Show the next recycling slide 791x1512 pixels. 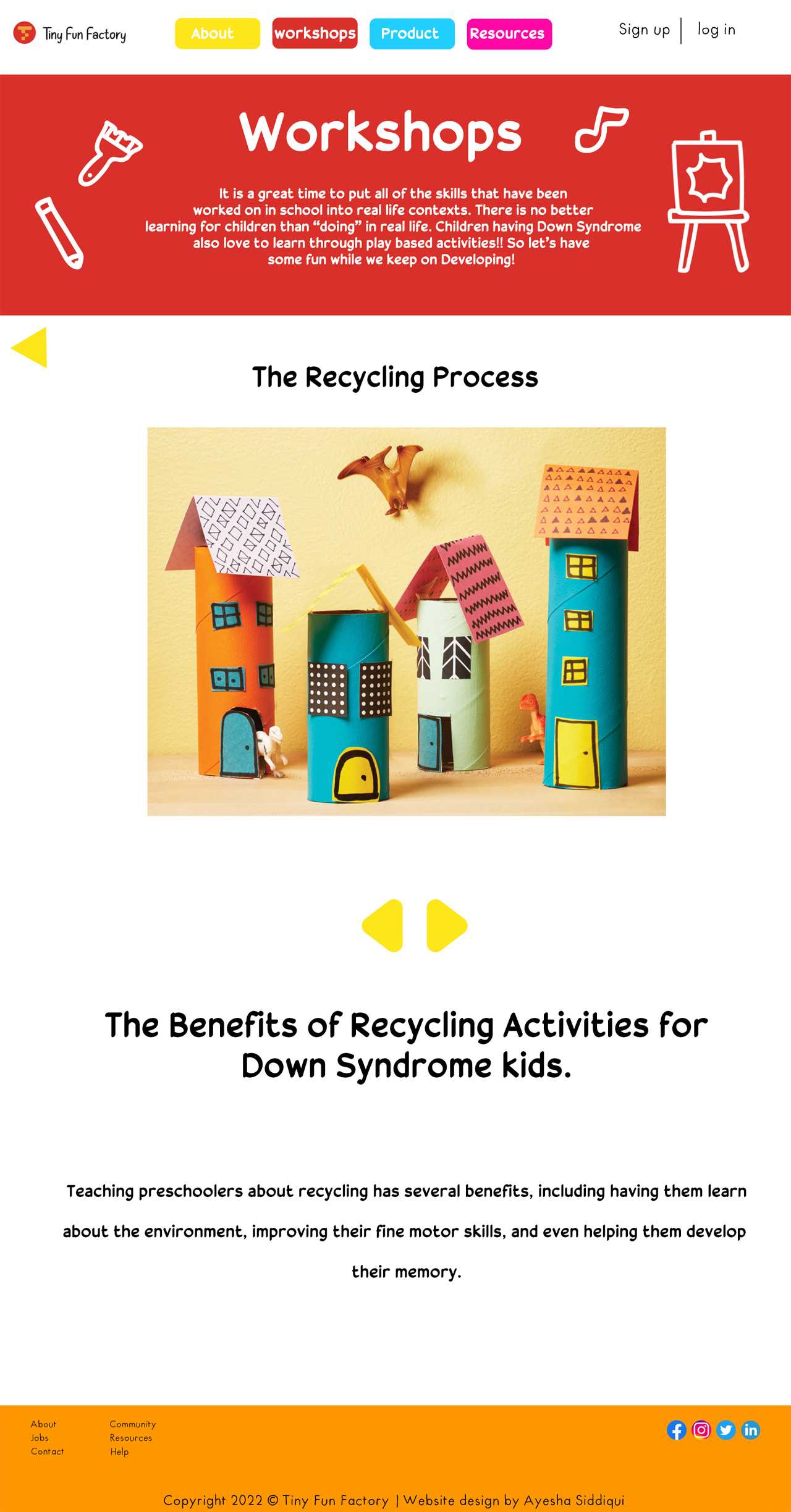point(447,925)
